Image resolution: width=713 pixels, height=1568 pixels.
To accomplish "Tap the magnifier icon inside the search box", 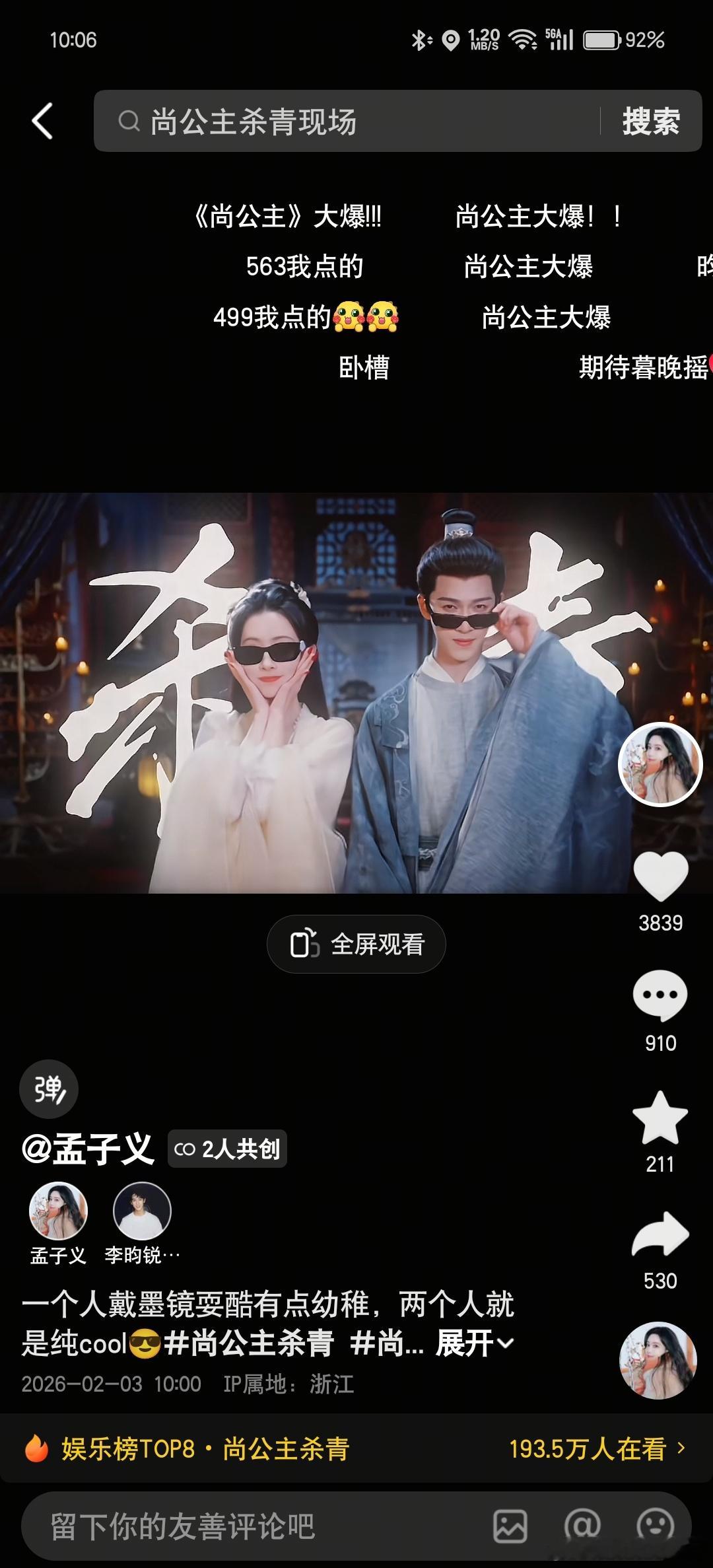I will click(128, 122).
